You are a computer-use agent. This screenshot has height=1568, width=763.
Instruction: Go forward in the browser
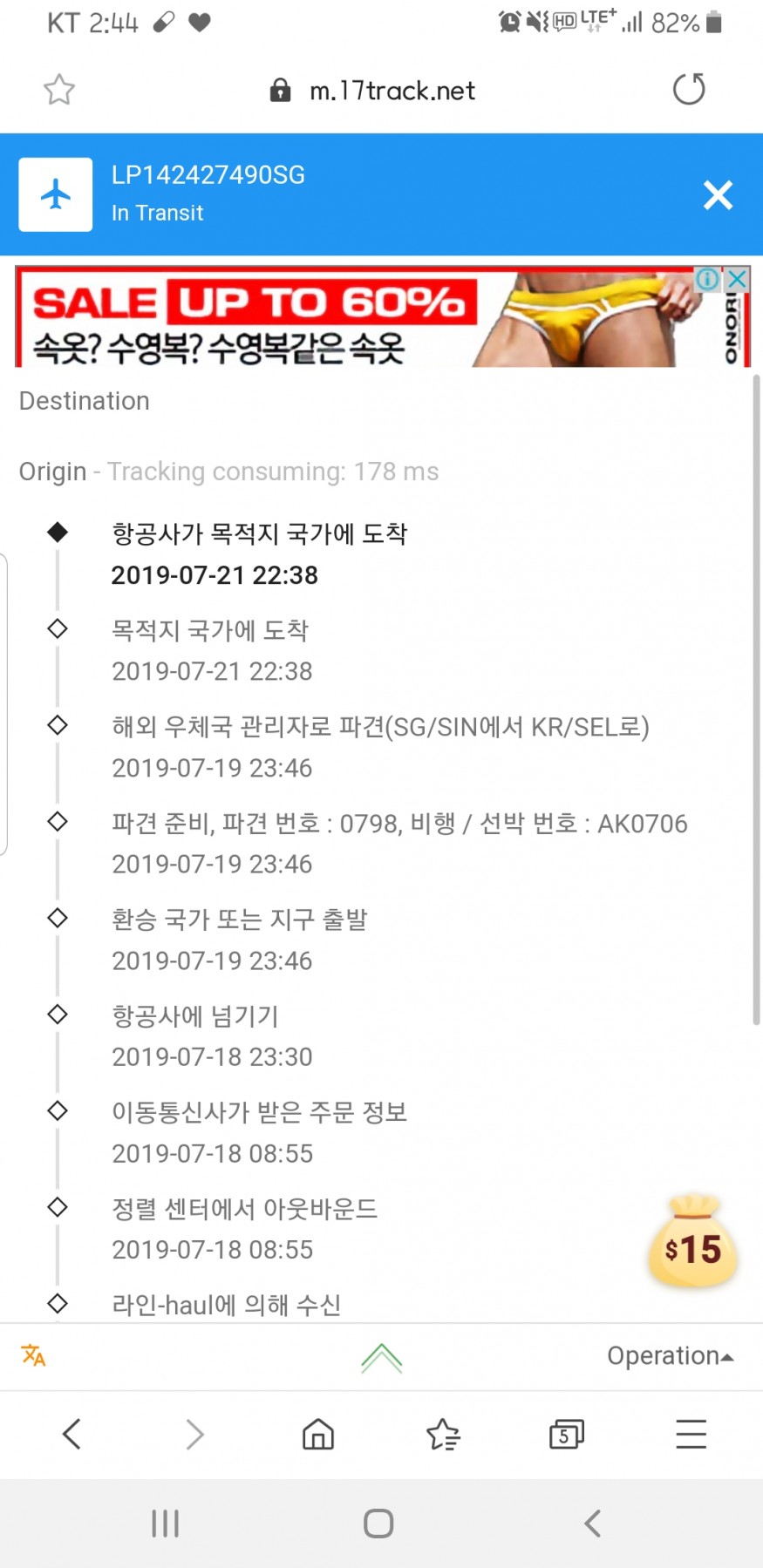click(x=194, y=1434)
